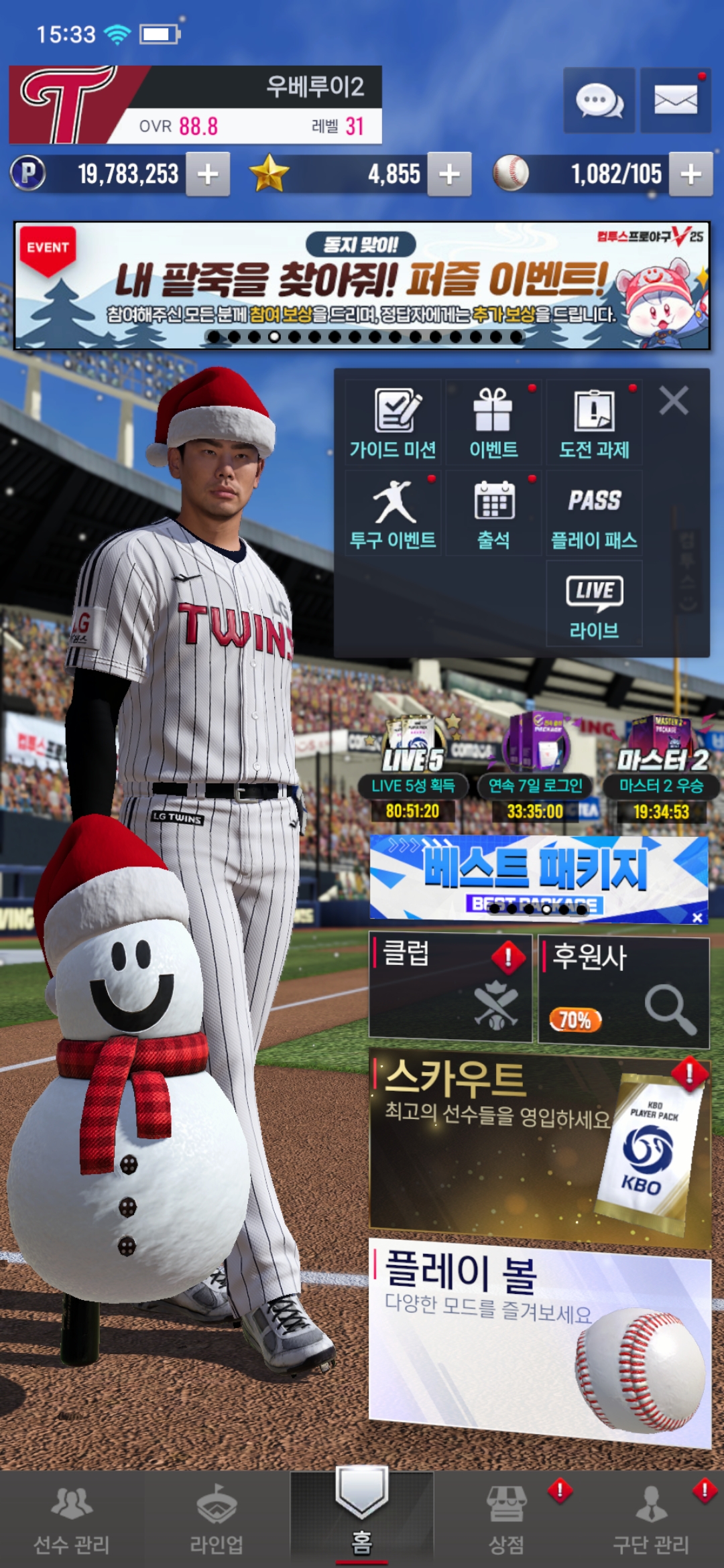Open 라이브 menu
The image size is (724, 1568).
(594, 604)
